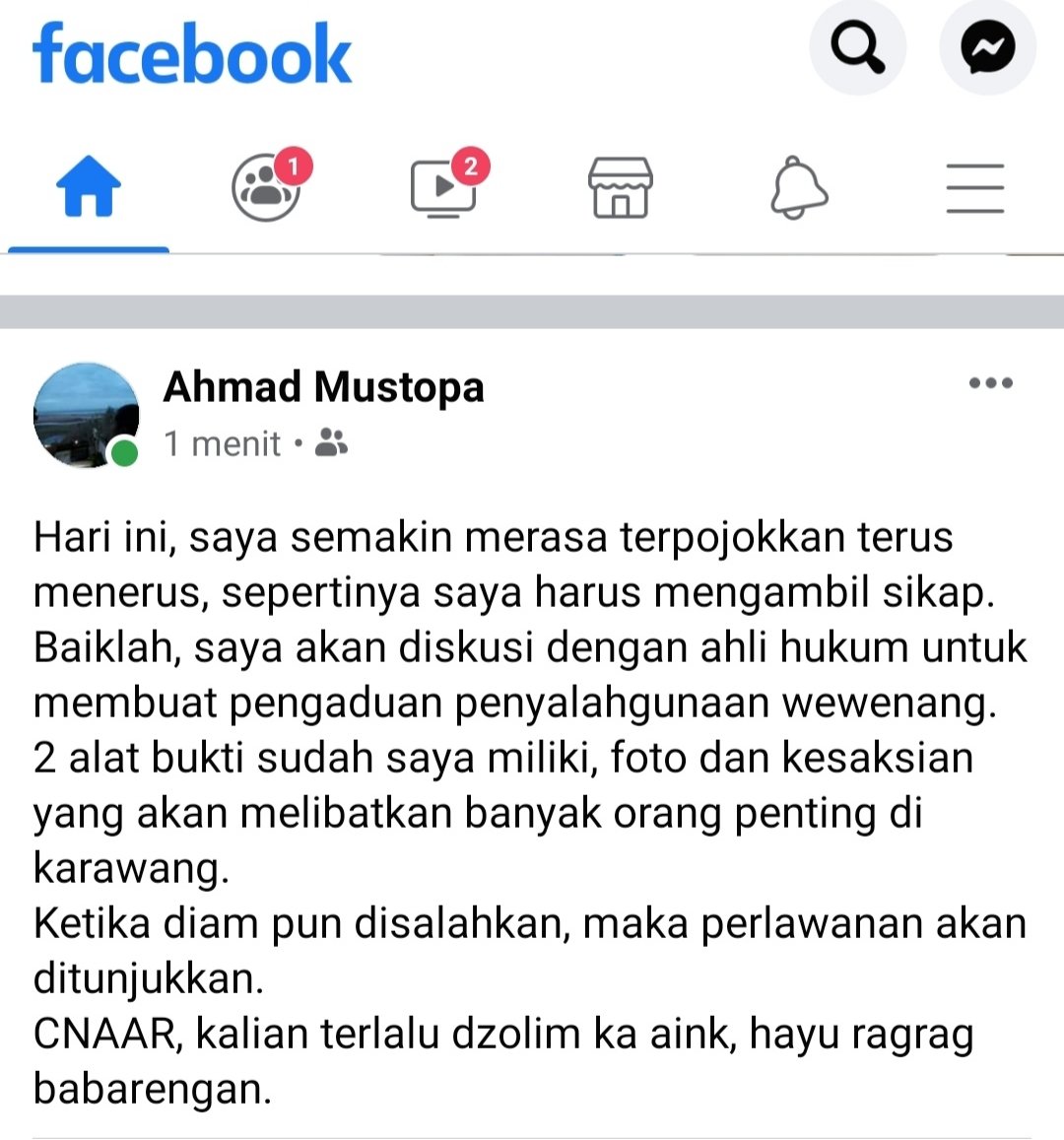Screen dimensions: 1064x1140
Task: Open the post's three-dot options menu
Action: point(990,383)
